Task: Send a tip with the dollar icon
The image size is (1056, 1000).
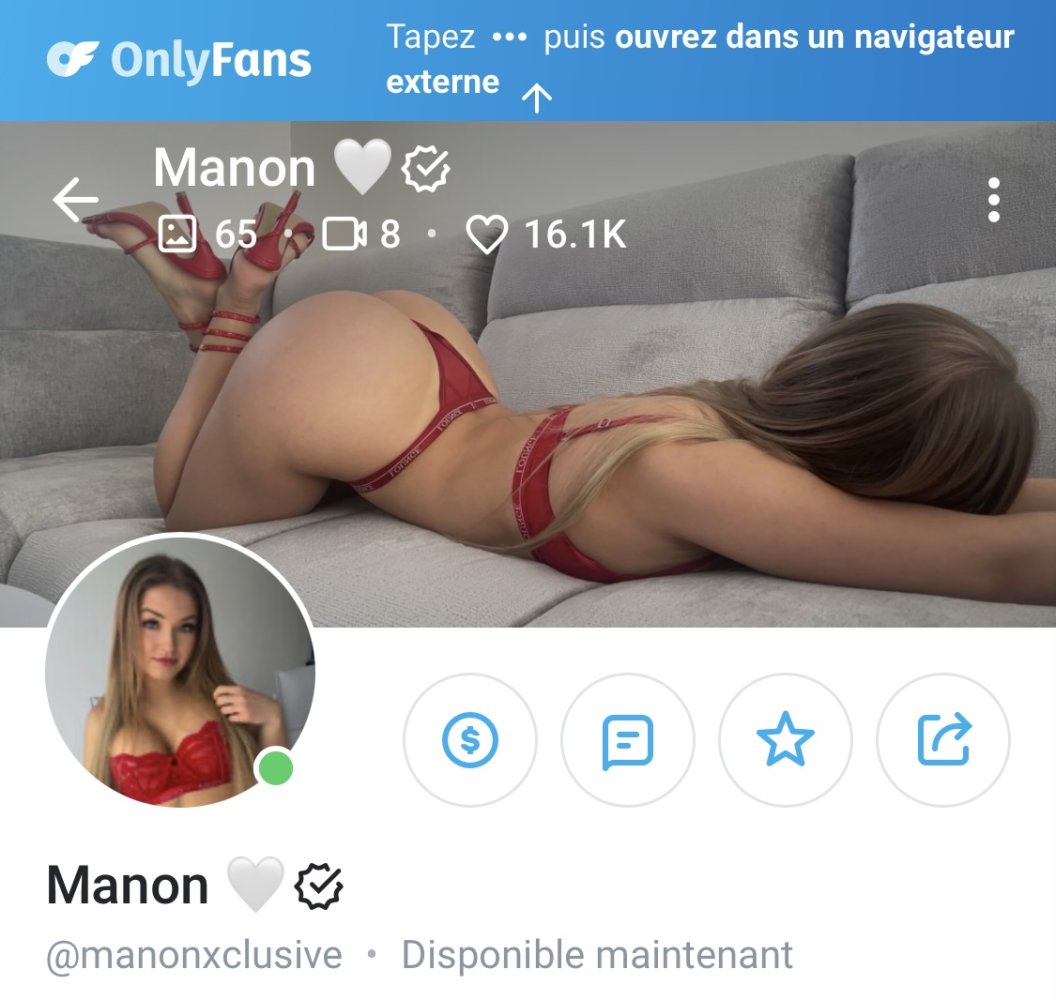Action: click(x=470, y=741)
